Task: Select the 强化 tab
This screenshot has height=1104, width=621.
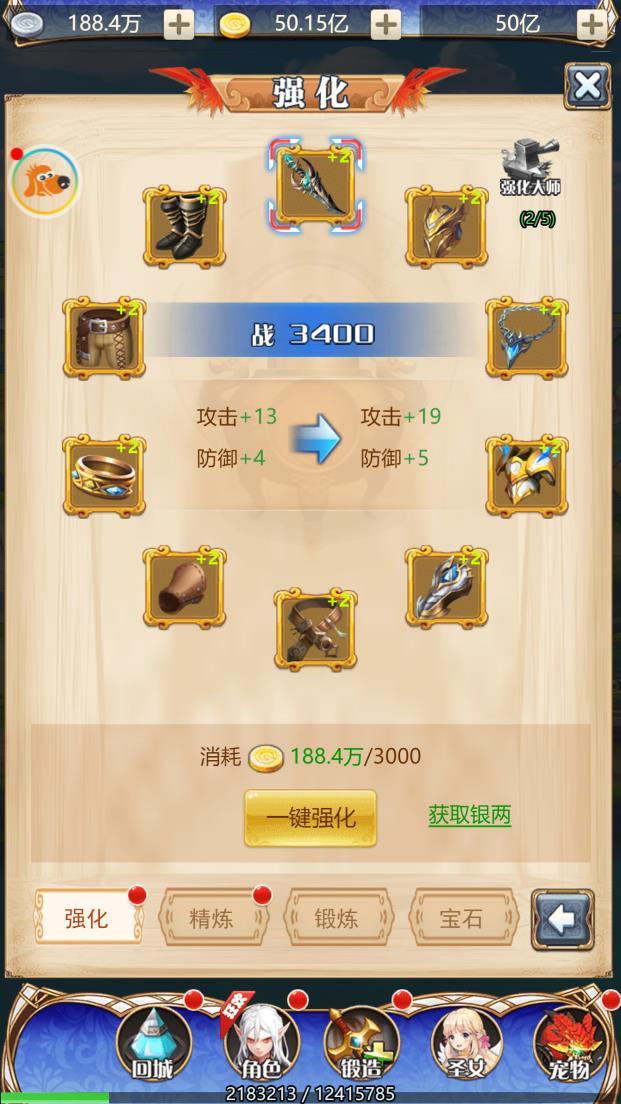Action: coord(87,917)
